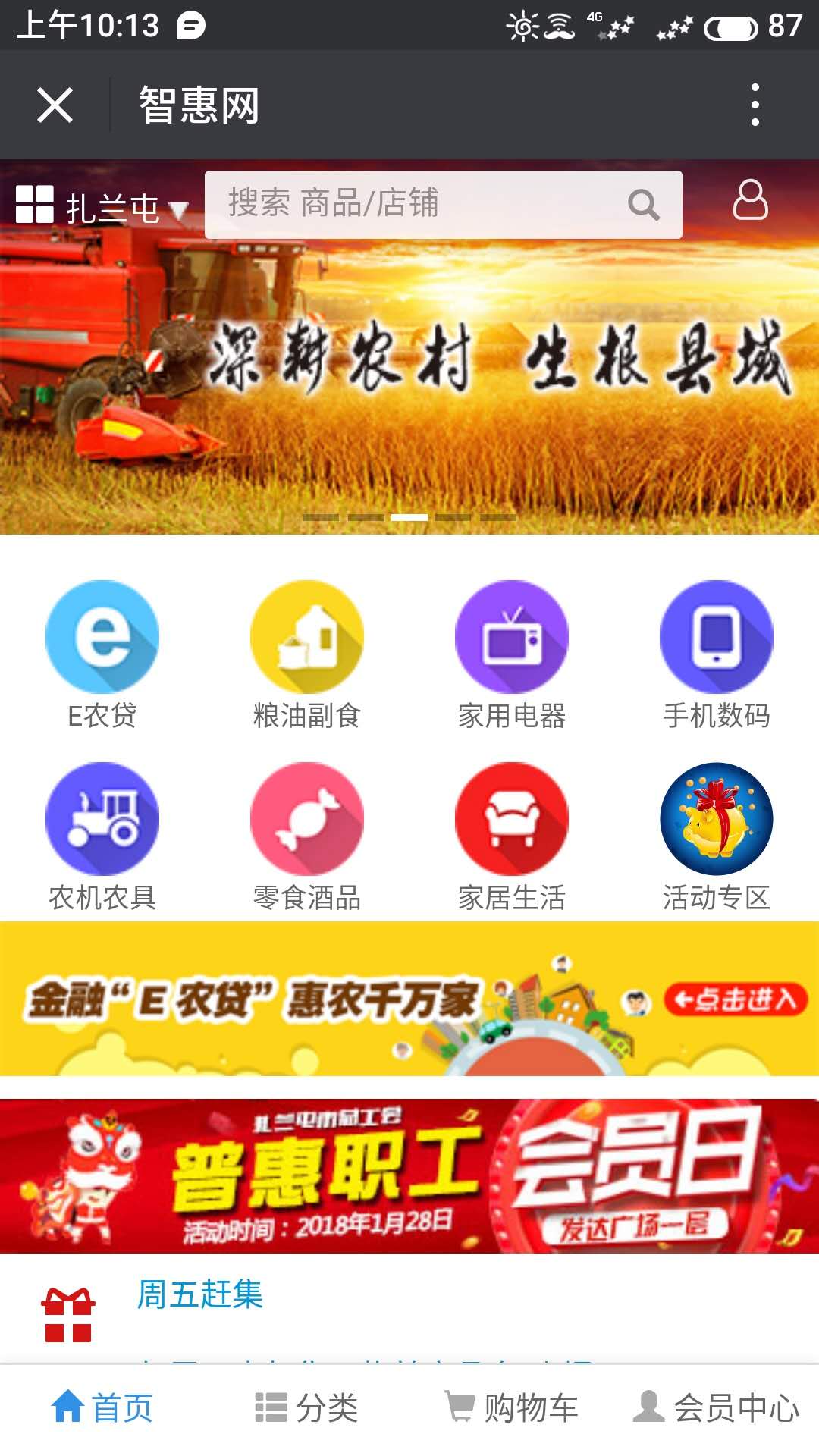Open the 农机农具 category
819x1456 pixels.
(x=102, y=836)
